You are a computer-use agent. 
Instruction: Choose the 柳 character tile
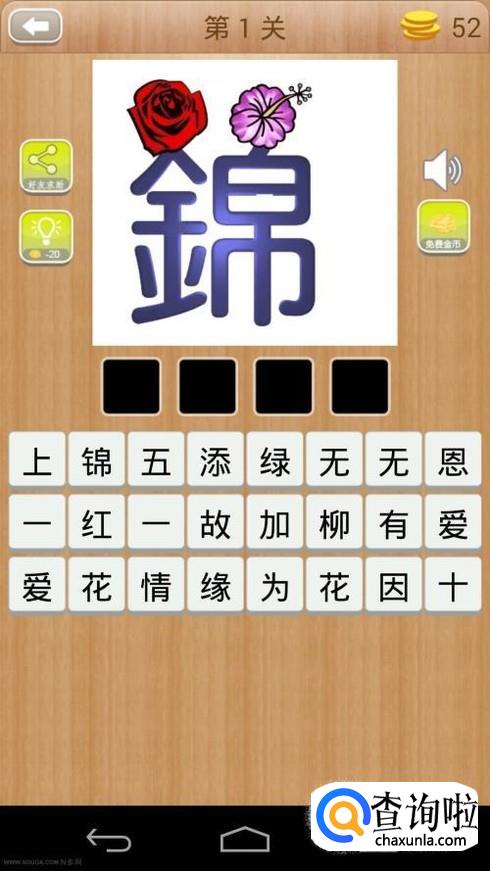coord(334,523)
